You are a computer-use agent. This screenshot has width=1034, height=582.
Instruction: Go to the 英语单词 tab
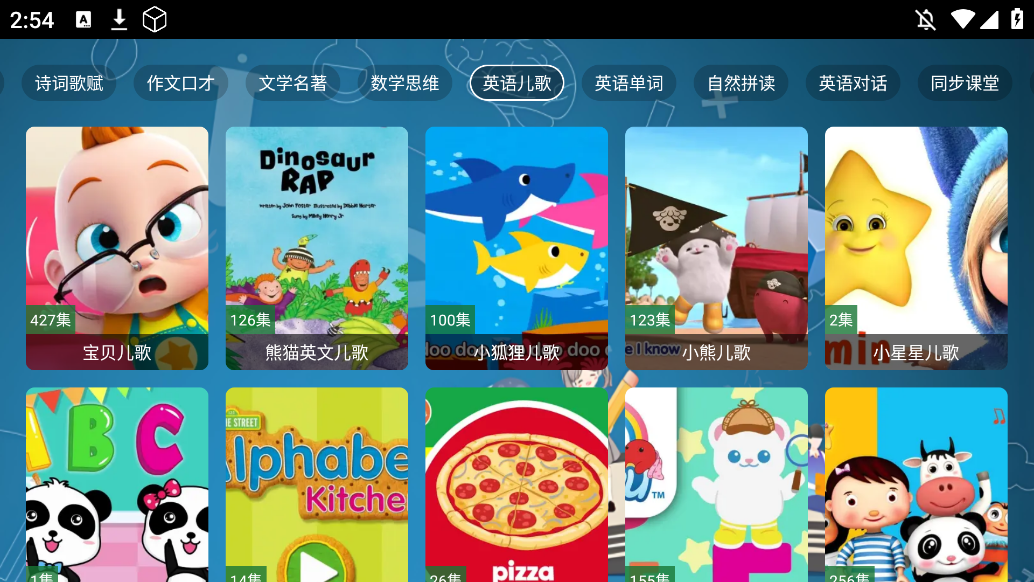point(629,83)
